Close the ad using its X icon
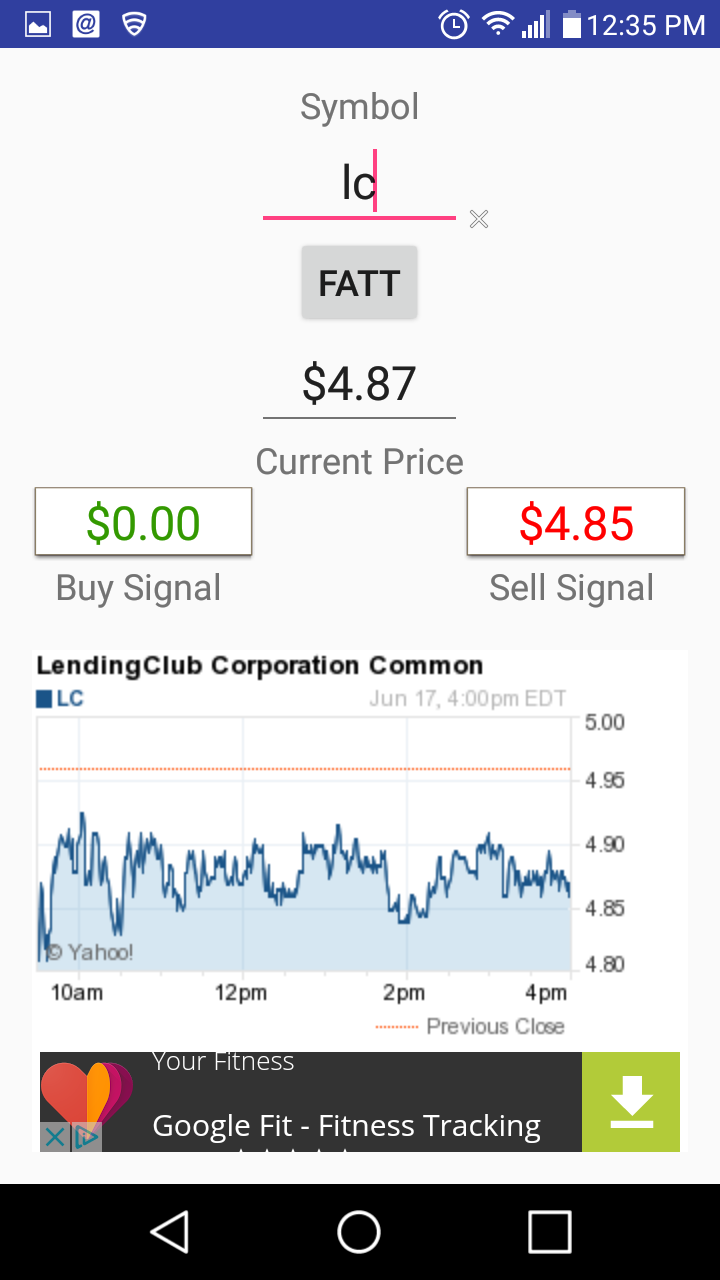 tap(55, 1137)
